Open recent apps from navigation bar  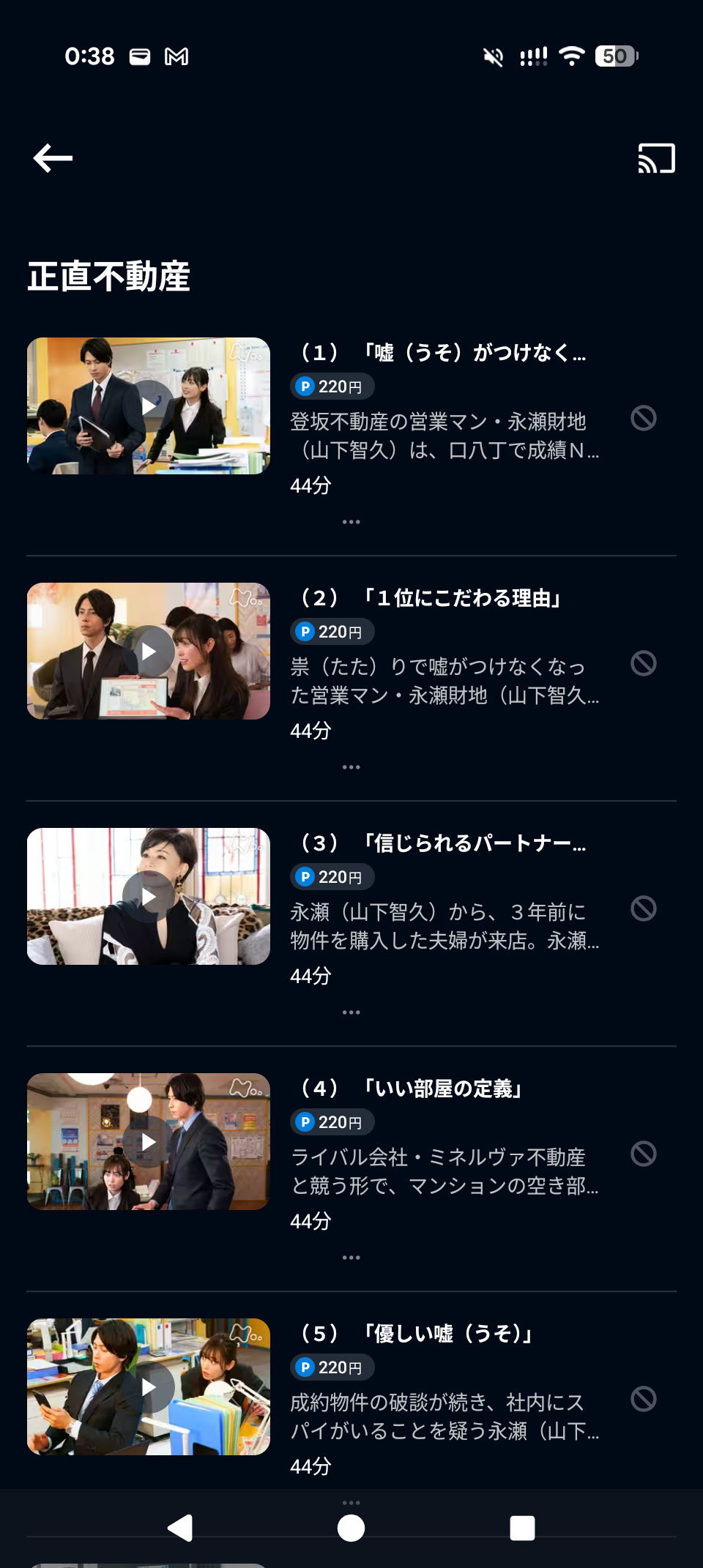click(522, 1528)
